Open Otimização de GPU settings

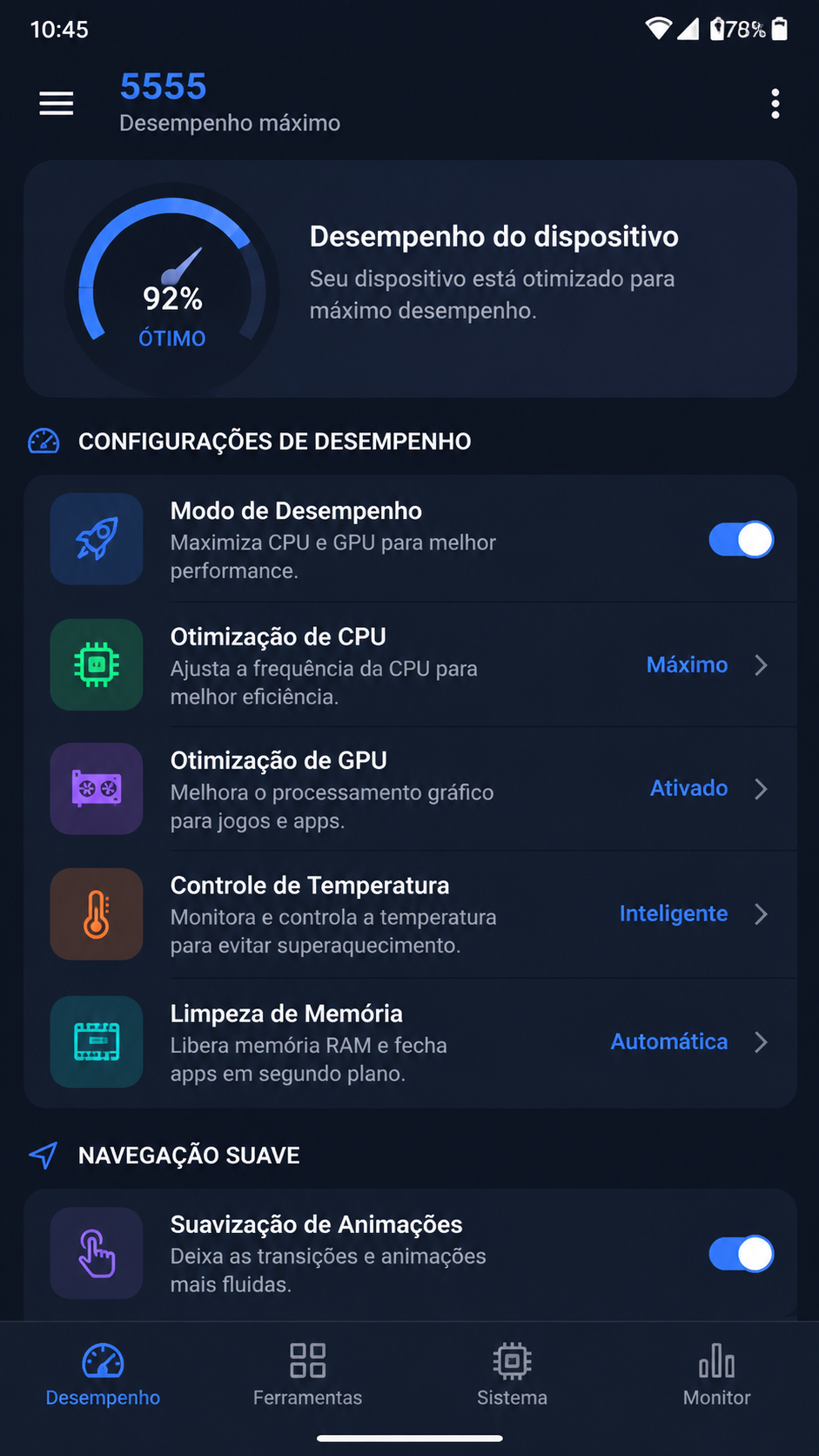[x=410, y=789]
